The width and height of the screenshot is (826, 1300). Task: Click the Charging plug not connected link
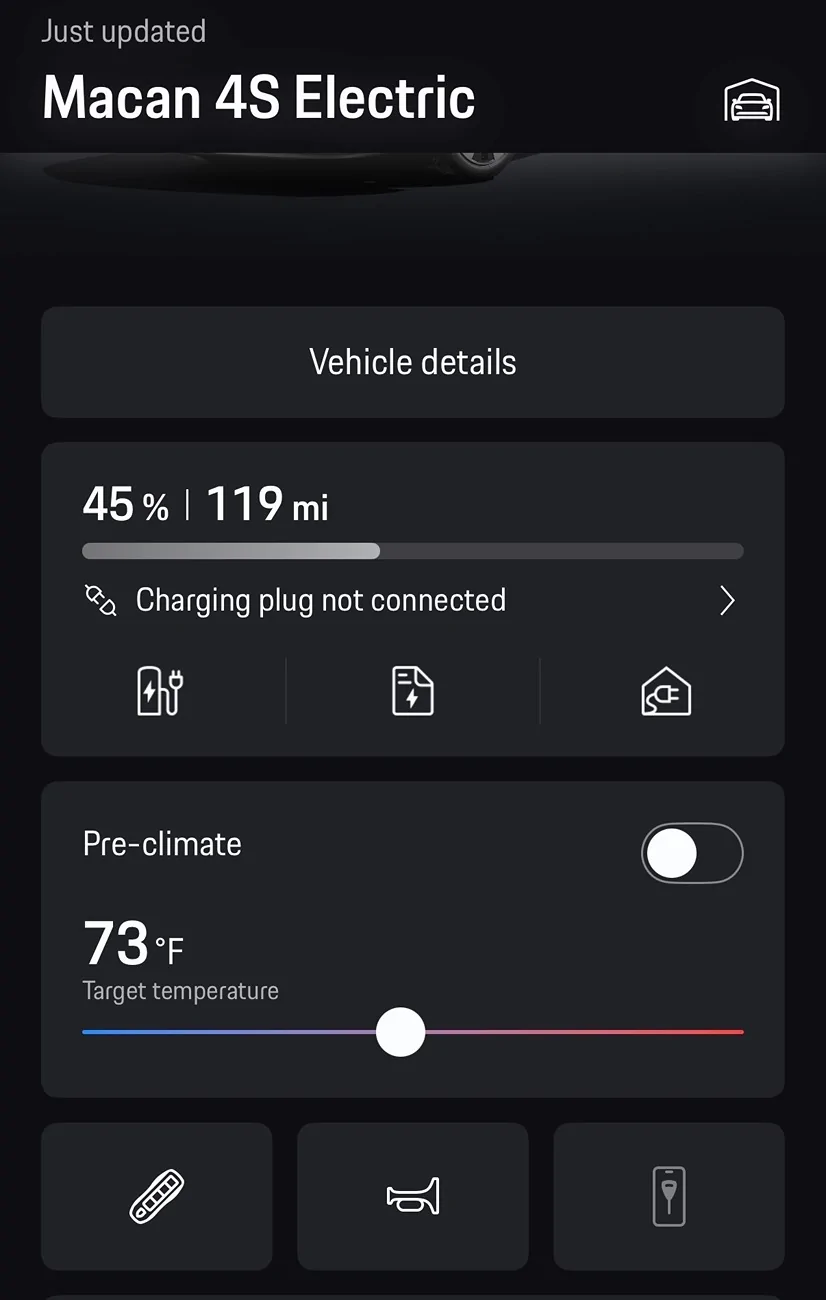321,600
